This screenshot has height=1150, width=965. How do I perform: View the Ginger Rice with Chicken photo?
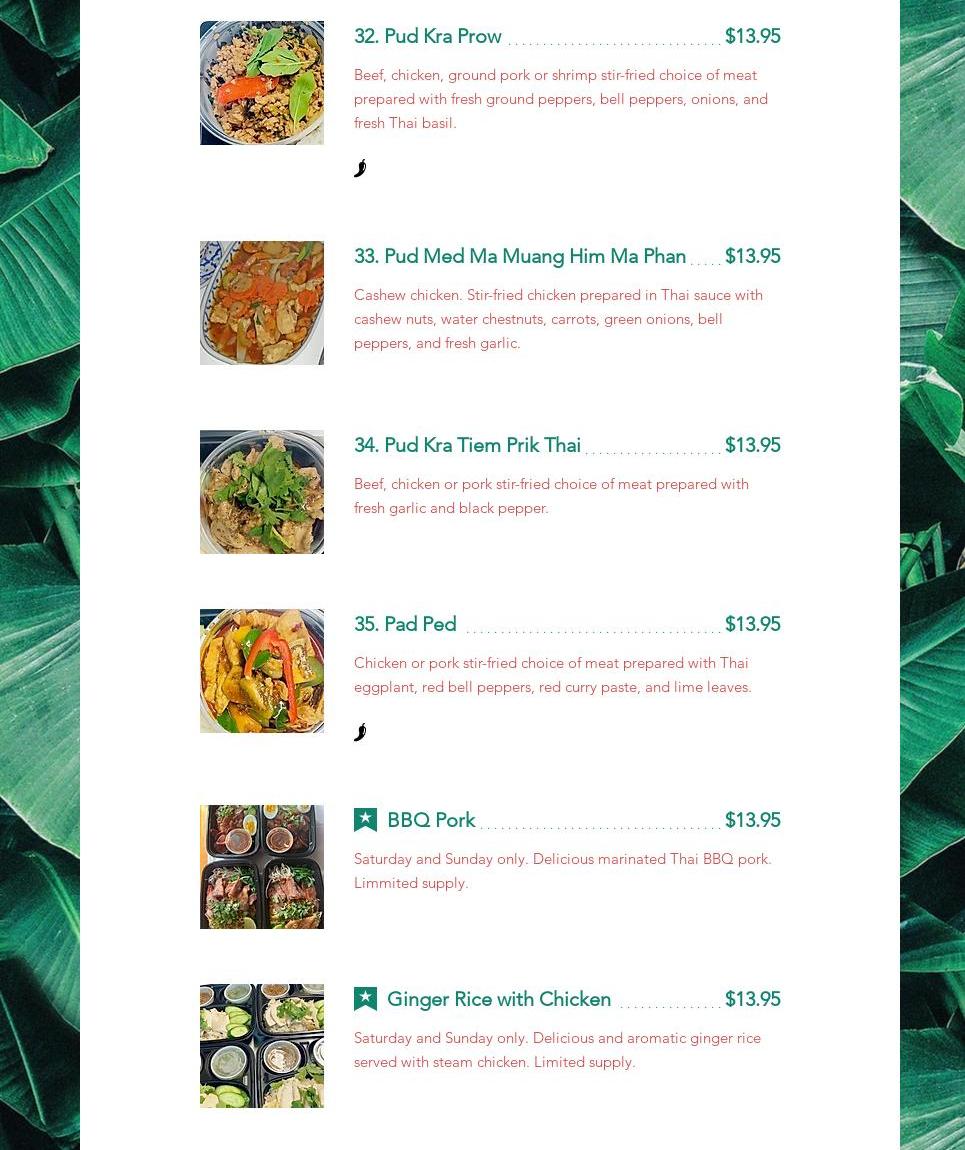[x=262, y=1046]
